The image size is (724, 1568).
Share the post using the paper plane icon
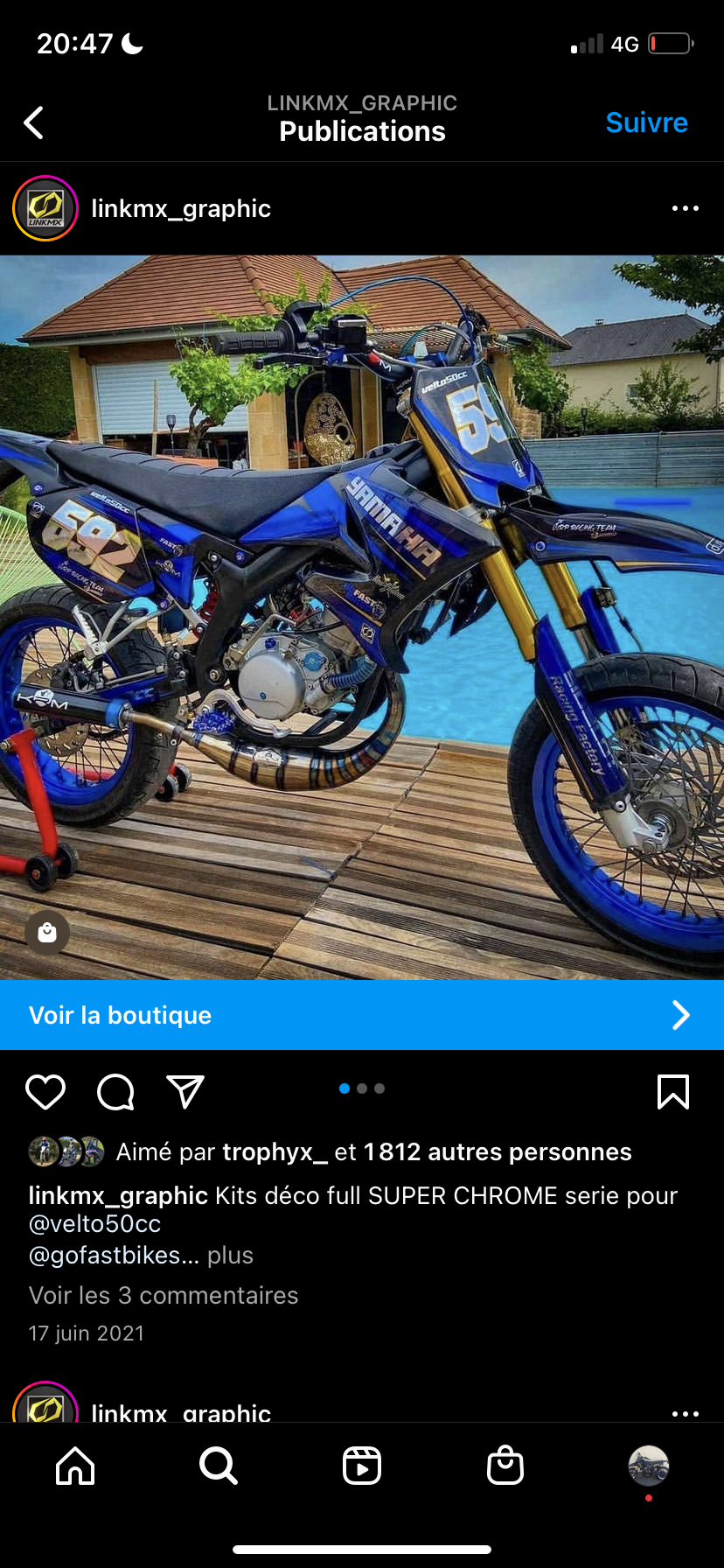(185, 1092)
